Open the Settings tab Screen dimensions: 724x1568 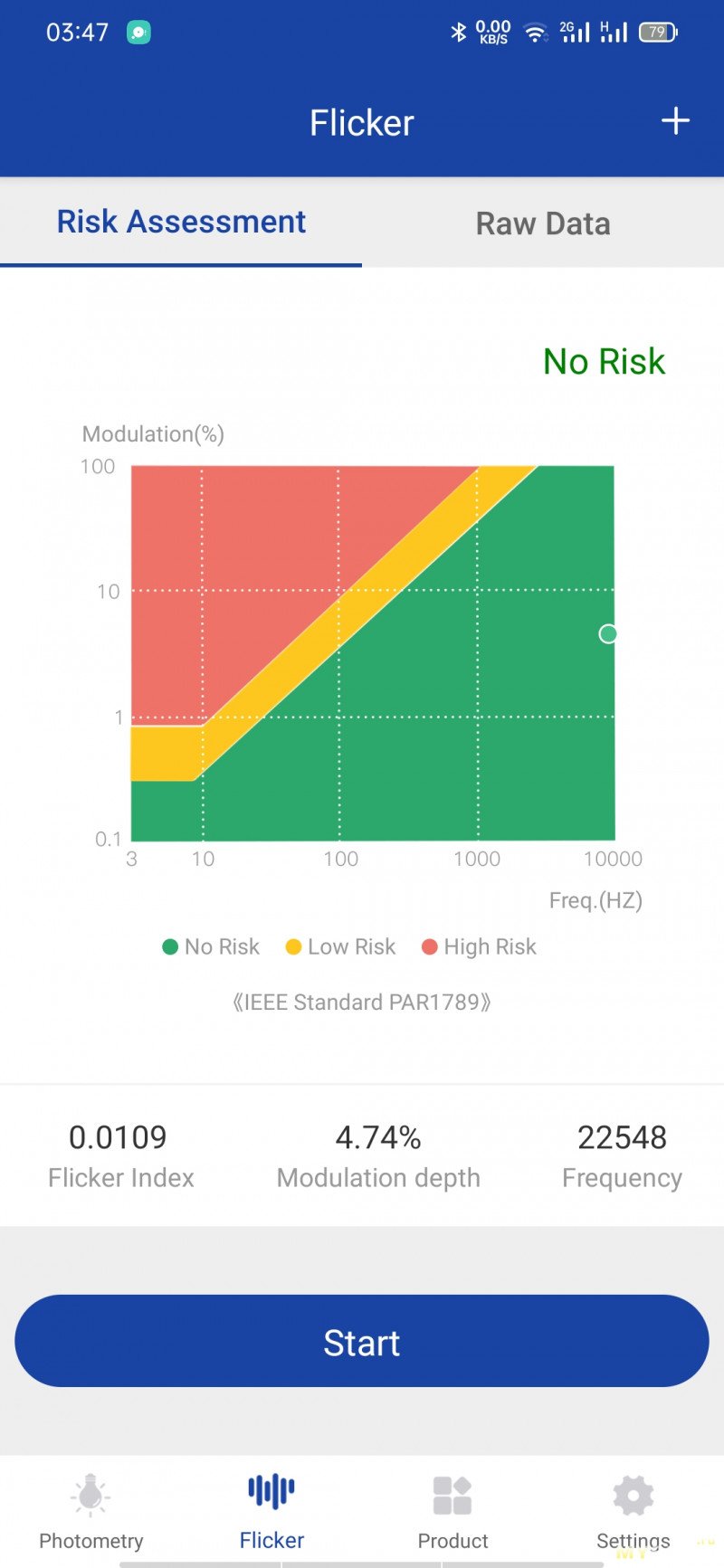click(633, 1511)
